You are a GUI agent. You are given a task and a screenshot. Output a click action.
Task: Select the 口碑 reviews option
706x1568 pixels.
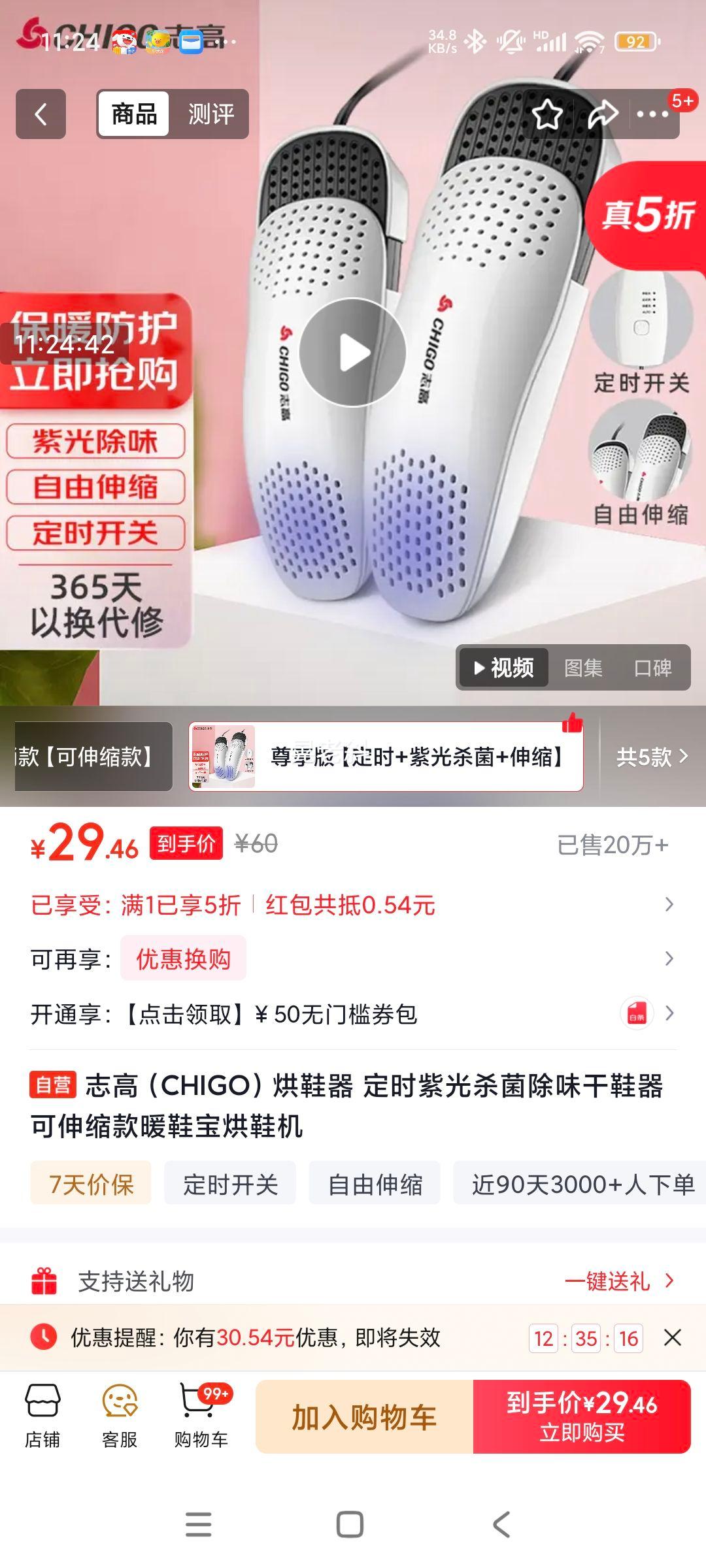click(654, 668)
